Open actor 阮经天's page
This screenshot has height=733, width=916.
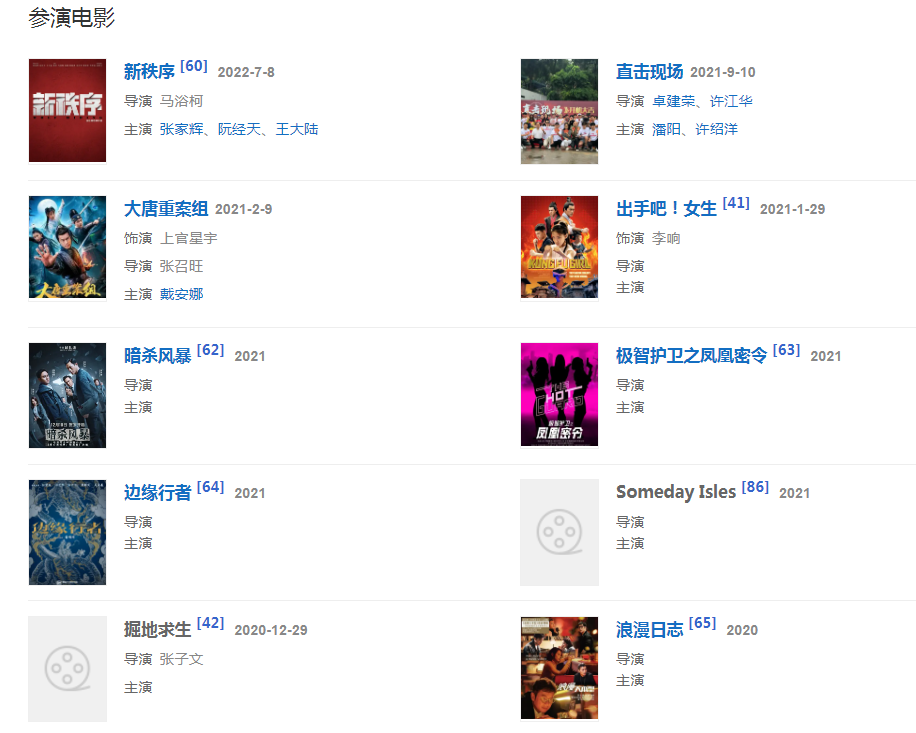click(239, 129)
